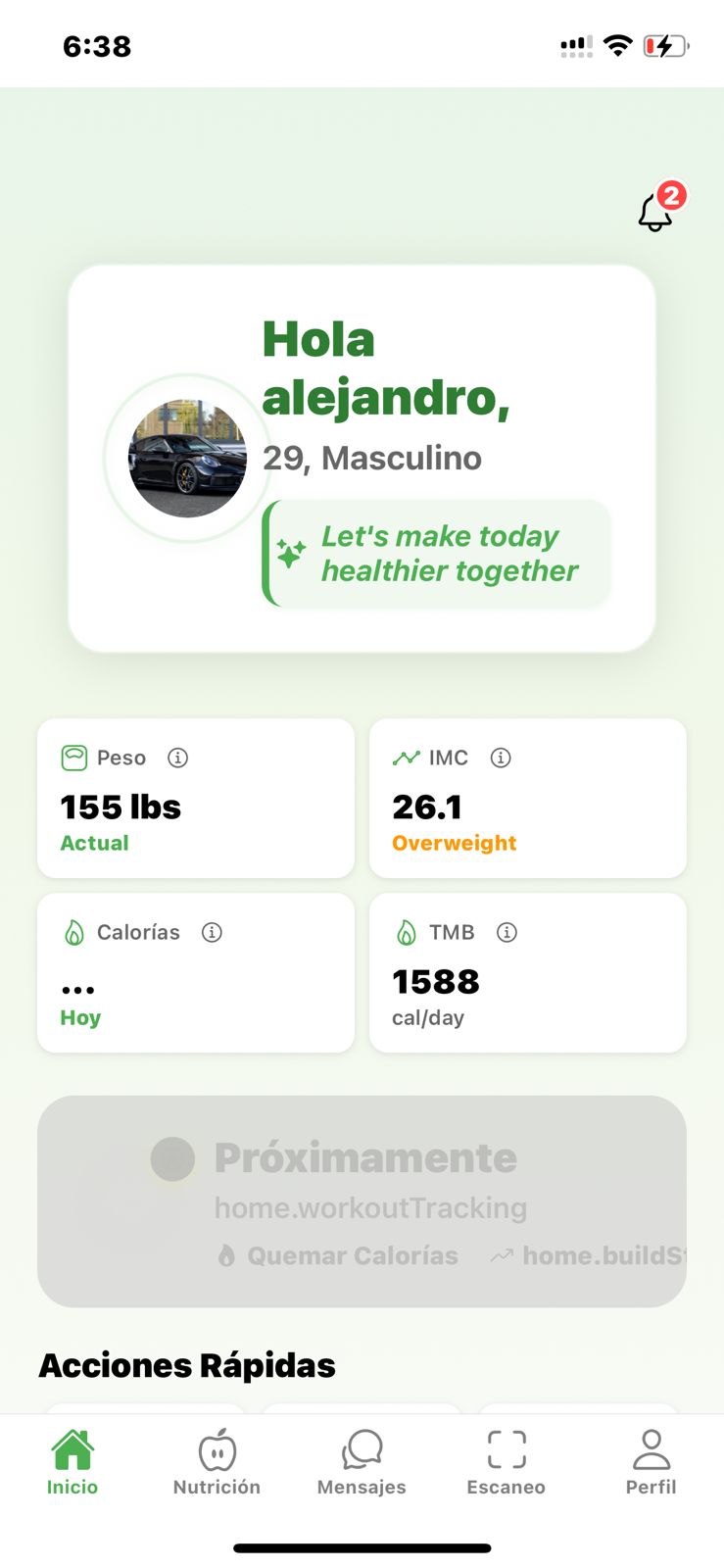This screenshot has height=1568, width=724.
Task: Open the Calorías Hoy card
Action: 196,973
